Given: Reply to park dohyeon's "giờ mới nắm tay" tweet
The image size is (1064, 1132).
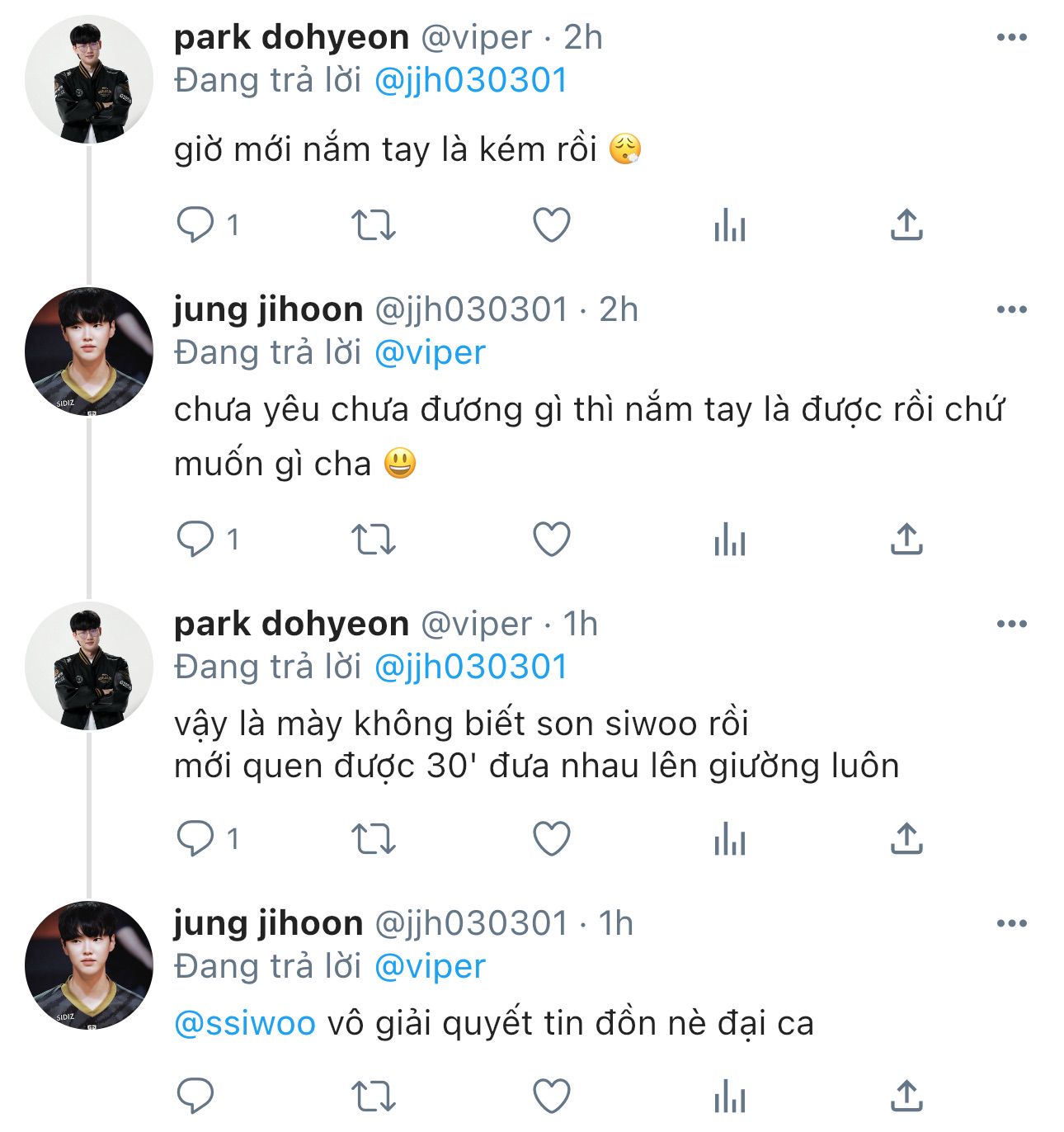Looking at the screenshot, I should [x=196, y=224].
